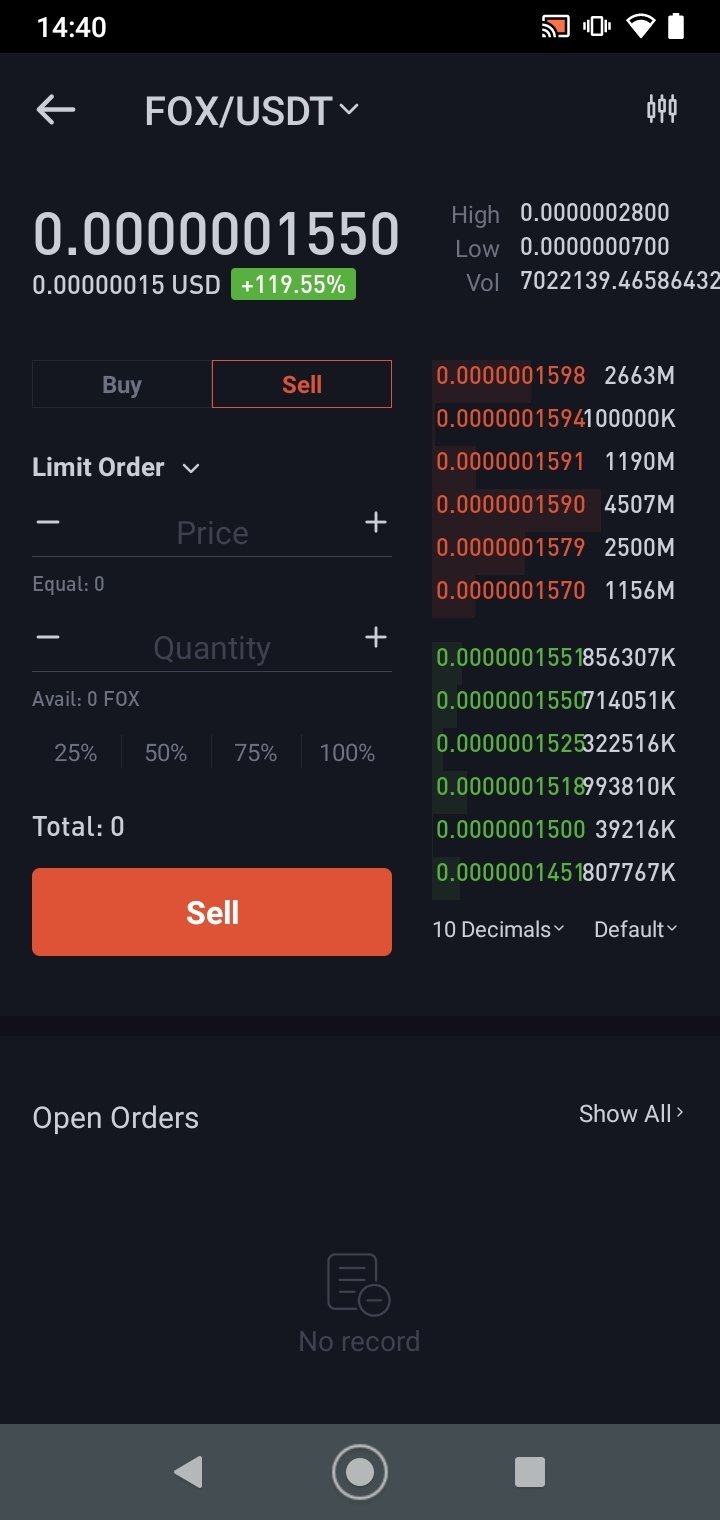The height and width of the screenshot is (1520, 720).
Task: Increase the price with plus
Action: (376, 522)
